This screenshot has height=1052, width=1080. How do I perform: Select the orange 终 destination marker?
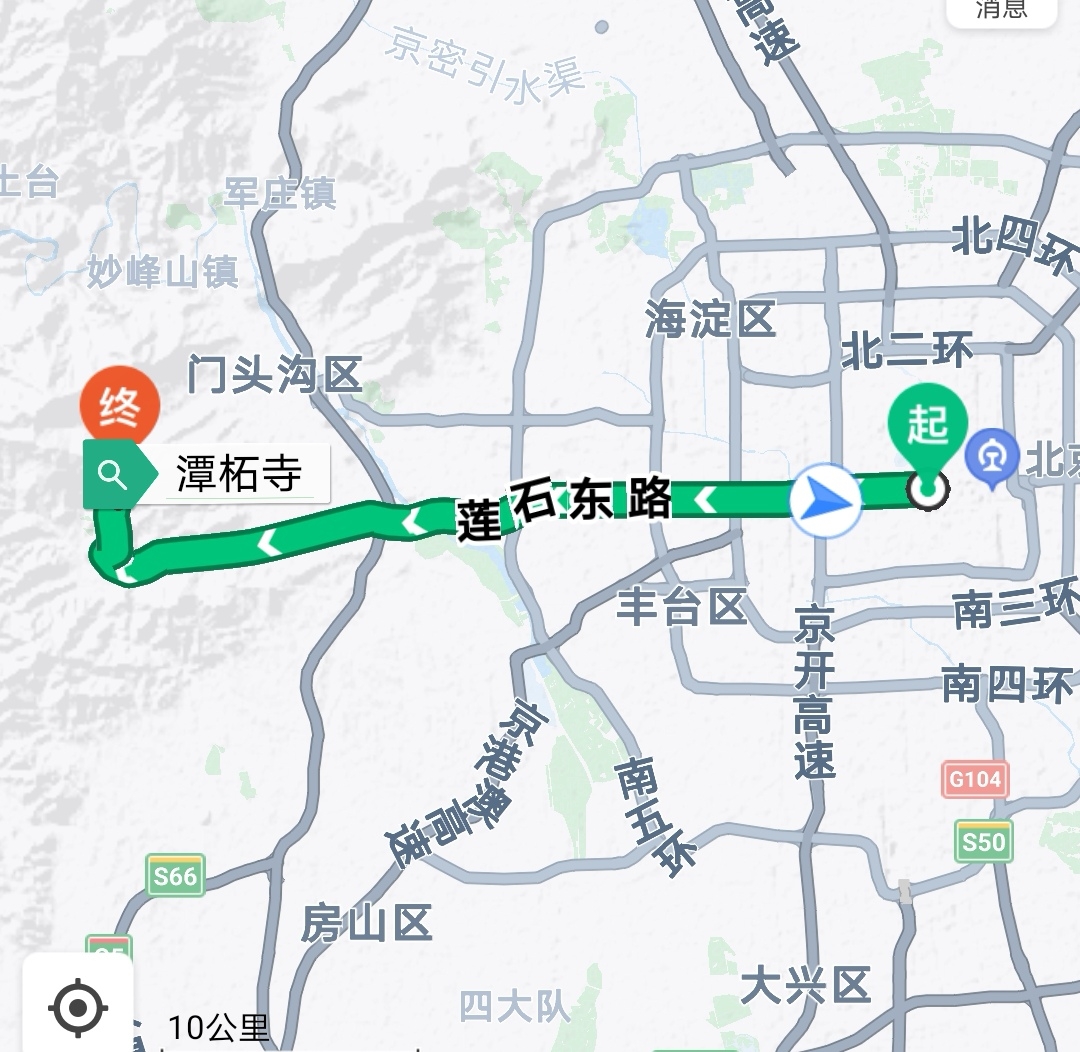click(120, 407)
